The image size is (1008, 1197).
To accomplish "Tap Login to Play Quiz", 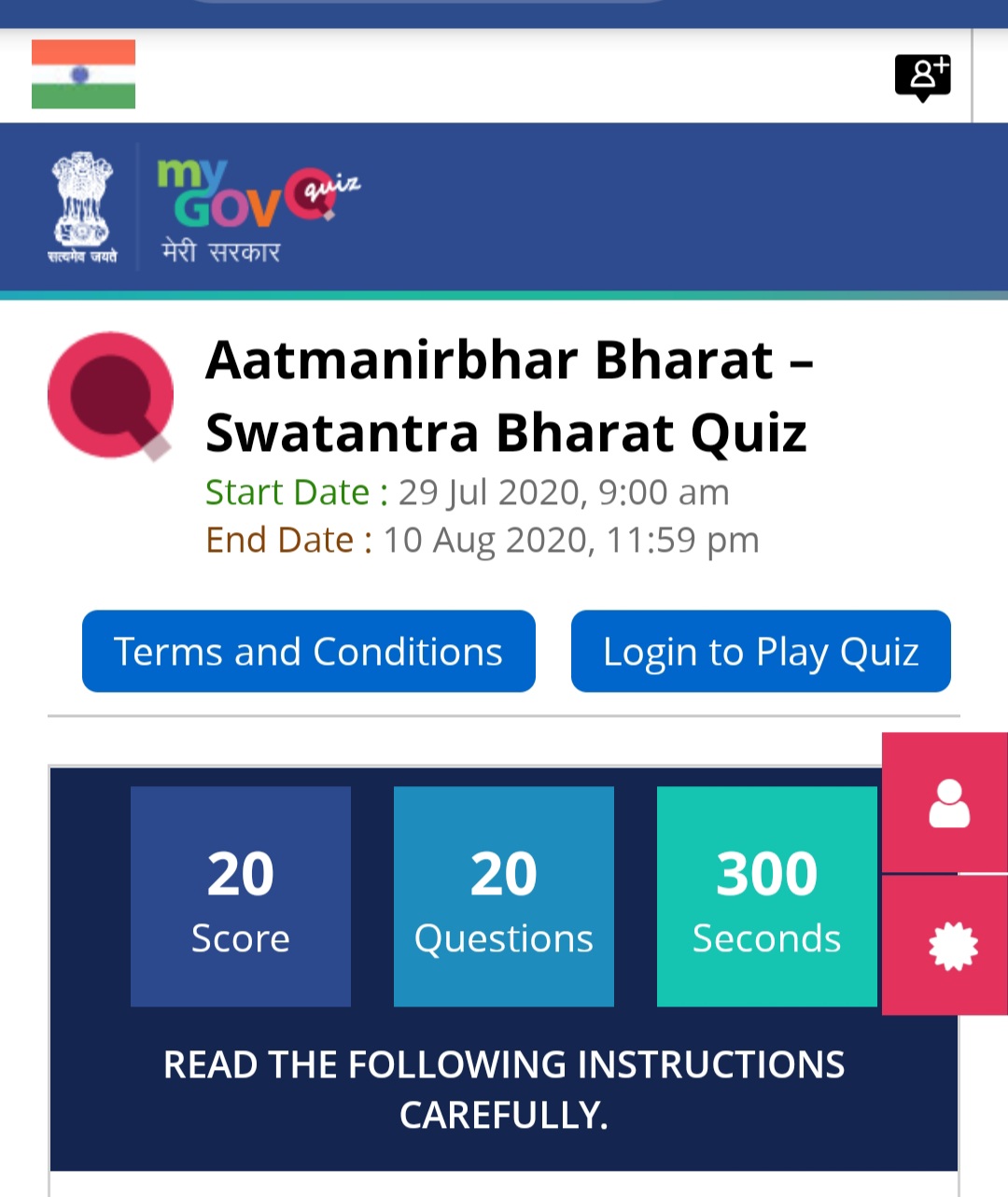I will (x=761, y=652).
